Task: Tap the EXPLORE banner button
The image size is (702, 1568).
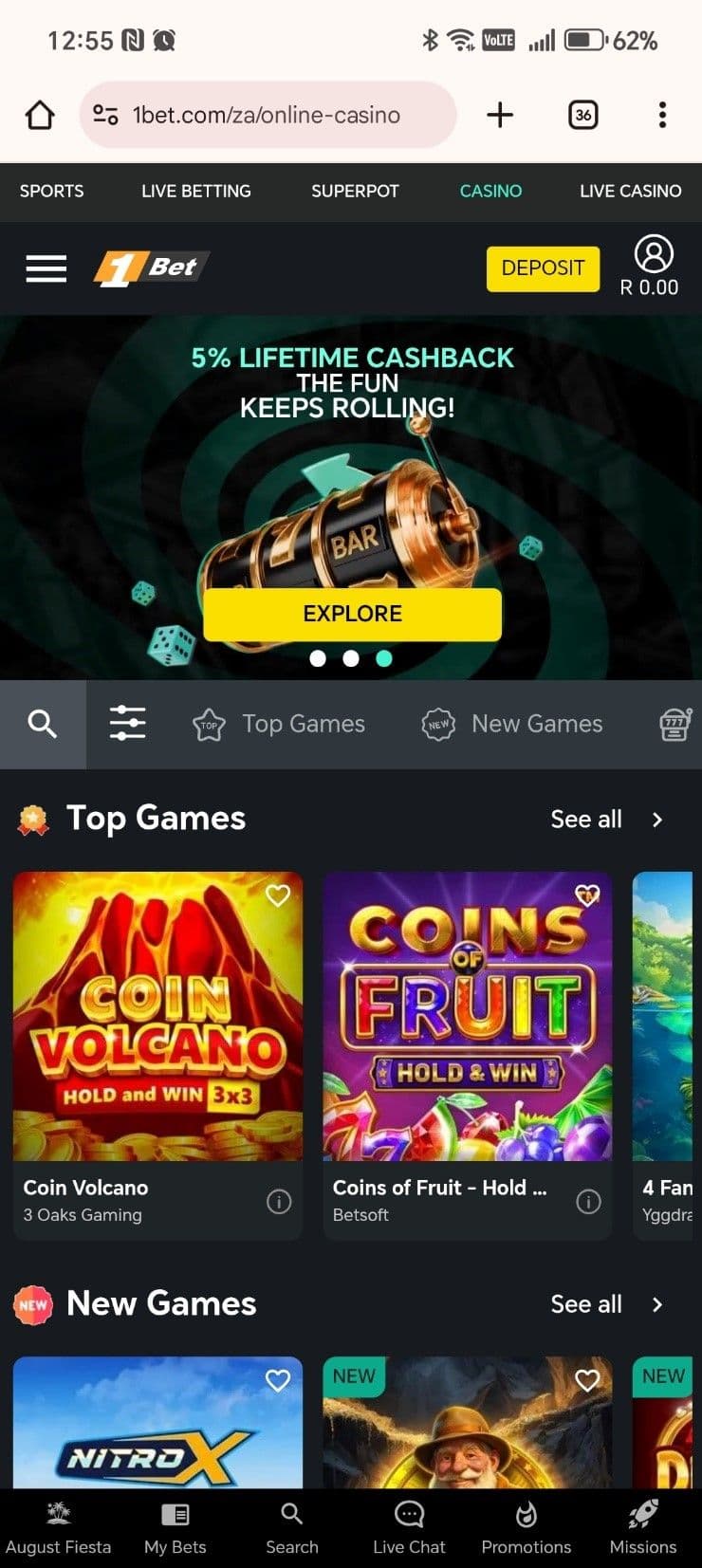Action: [351, 613]
